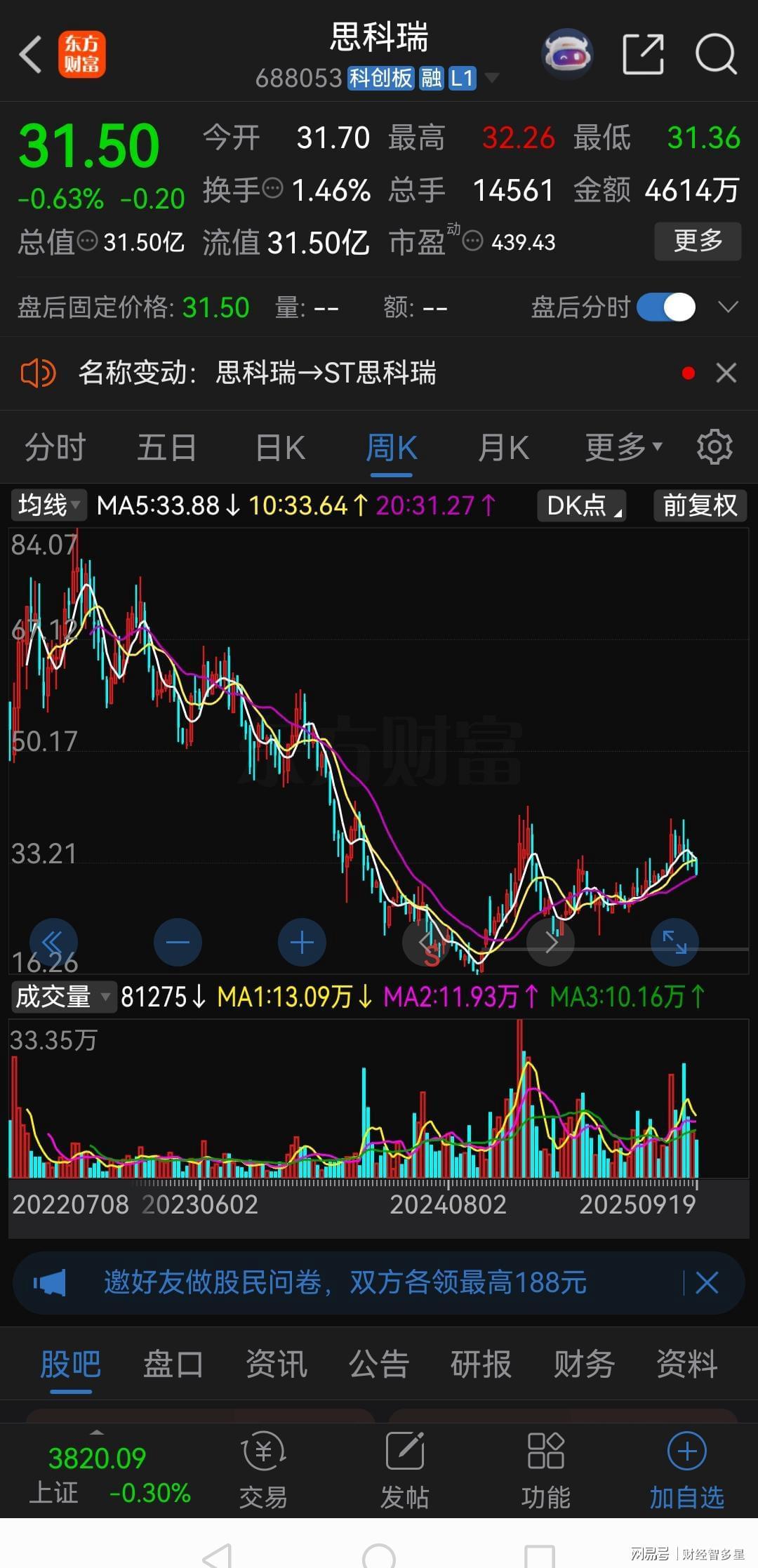Viewport: 758px width, 1568px height.
Task: Open chart settings gear
Action: pos(714,447)
